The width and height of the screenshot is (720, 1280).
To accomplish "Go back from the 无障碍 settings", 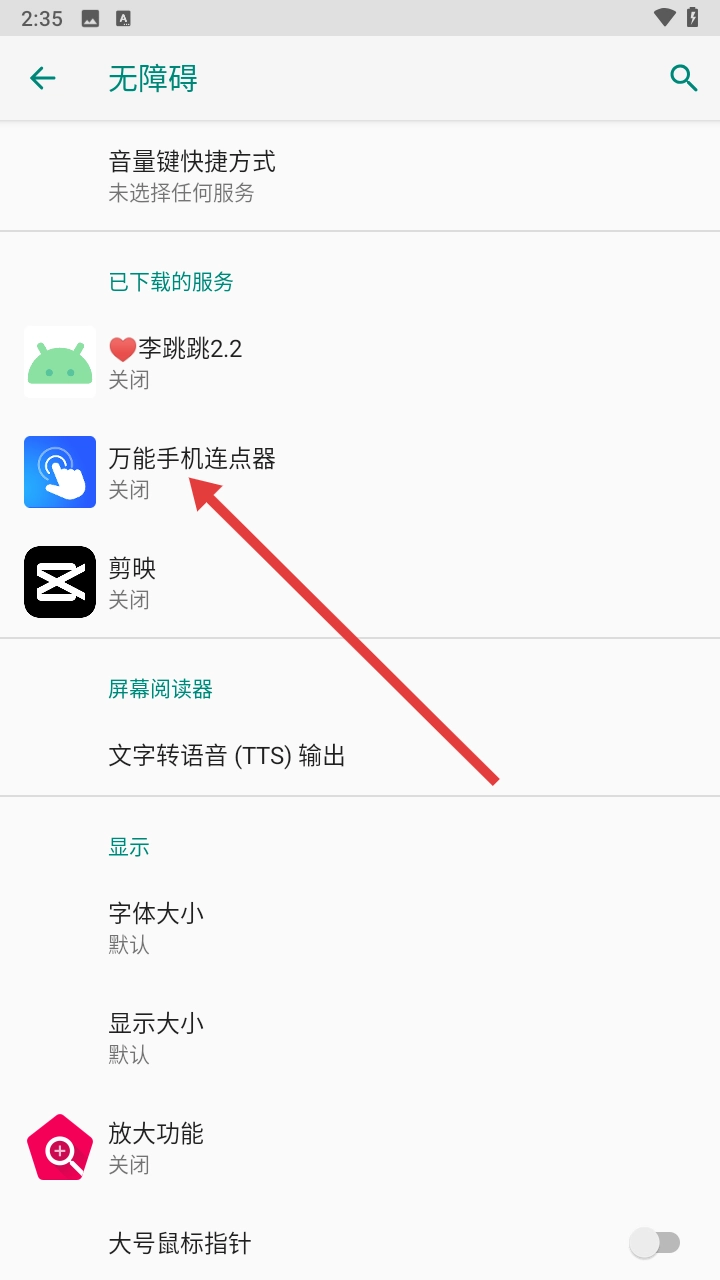I will click(x=42, y=78).
